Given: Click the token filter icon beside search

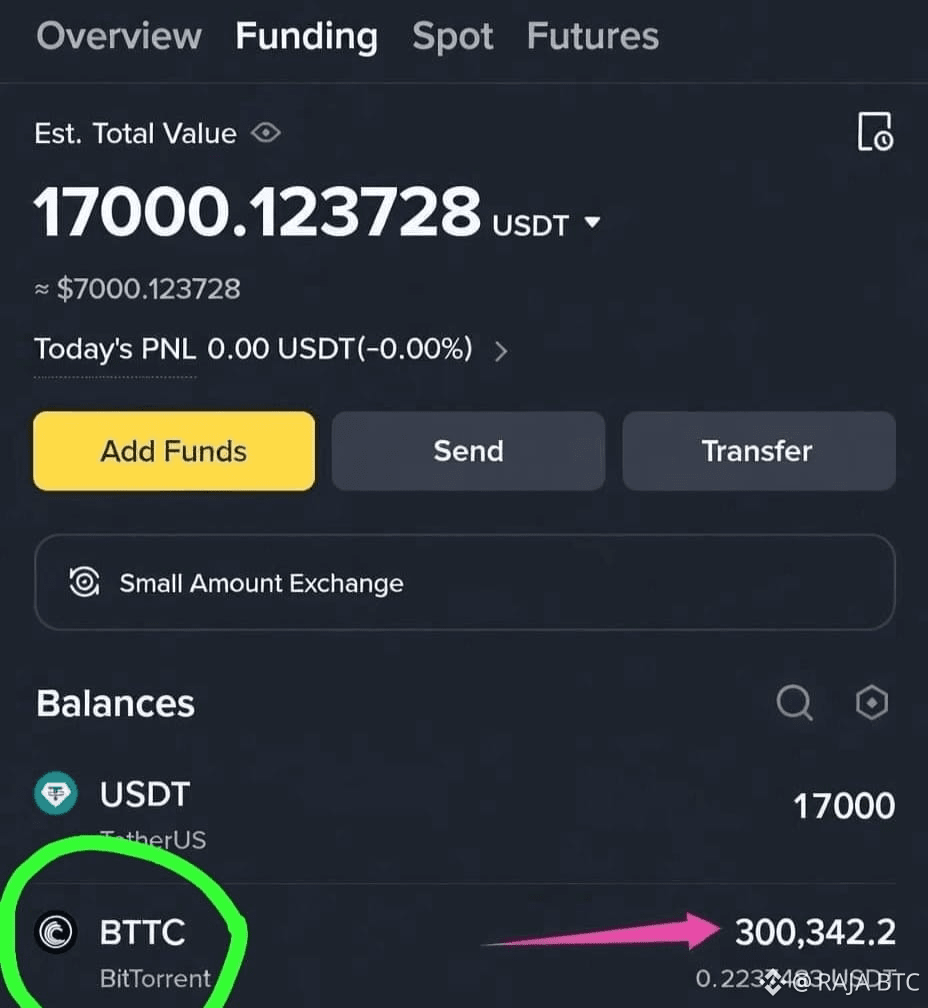Looking at the screenshot, I should [x=871, y=703].
